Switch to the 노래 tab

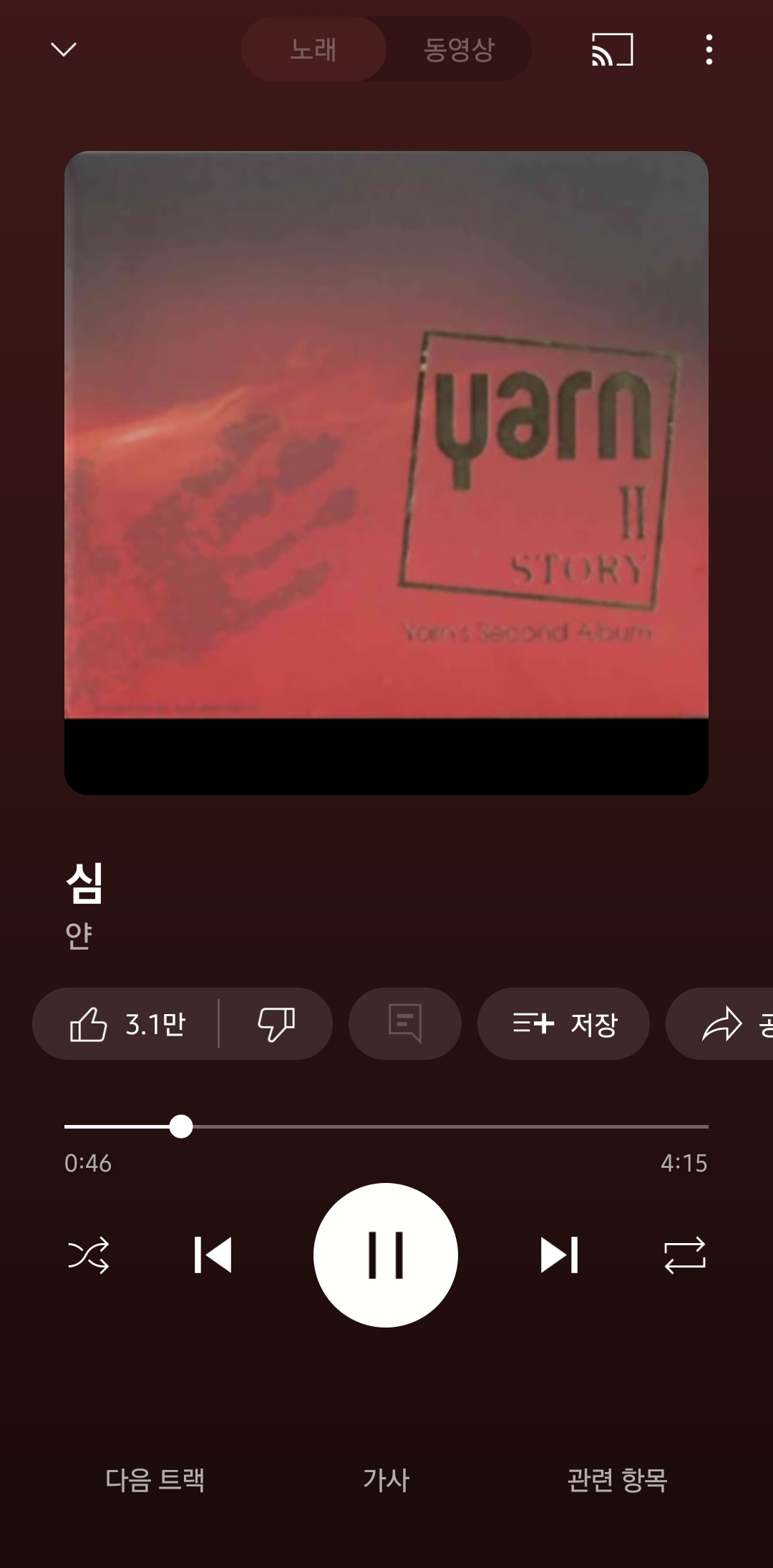(313, 49)
